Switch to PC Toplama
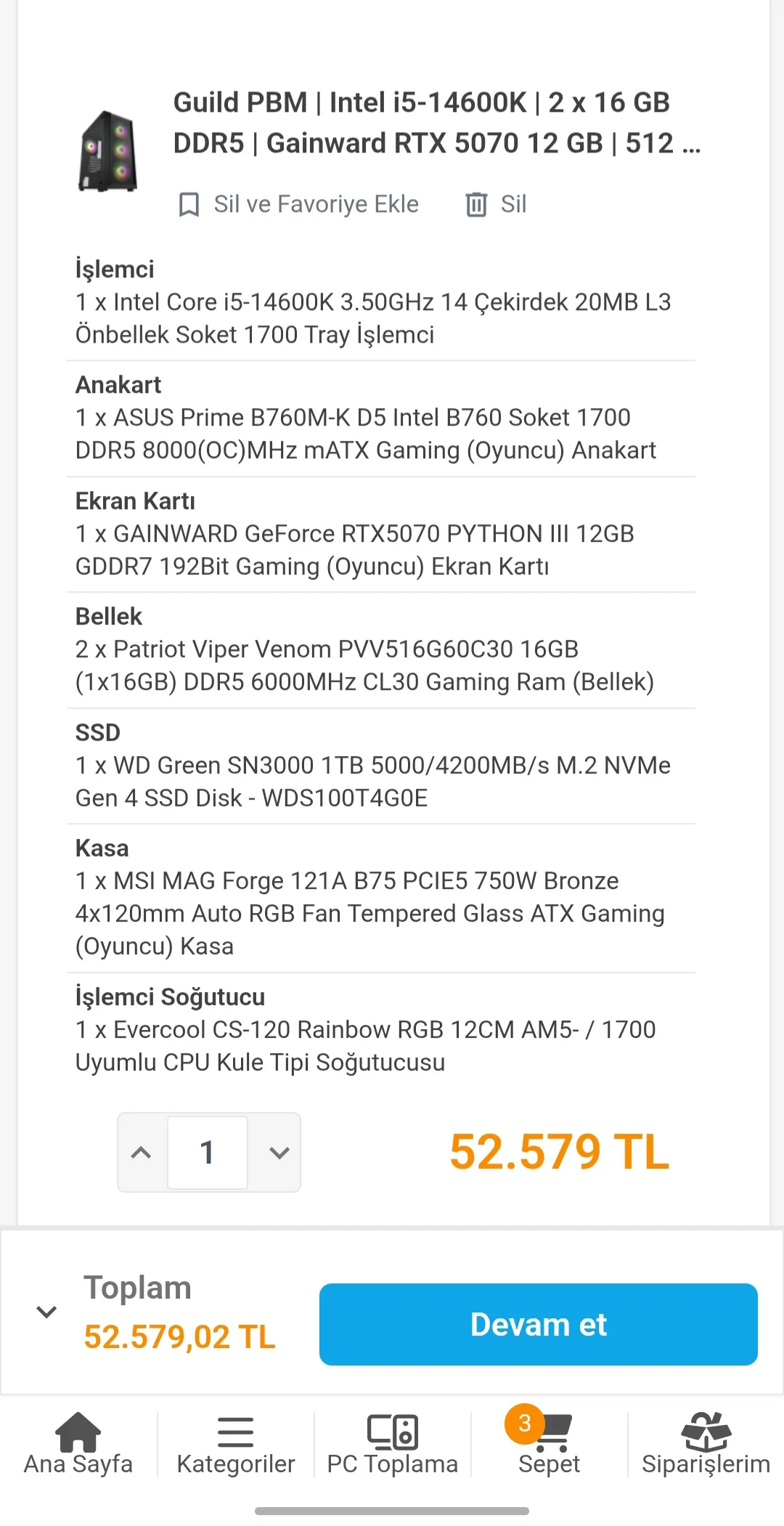This screenshot has height=1526, width=784. pyautogui.click(x=392, y=1444)
